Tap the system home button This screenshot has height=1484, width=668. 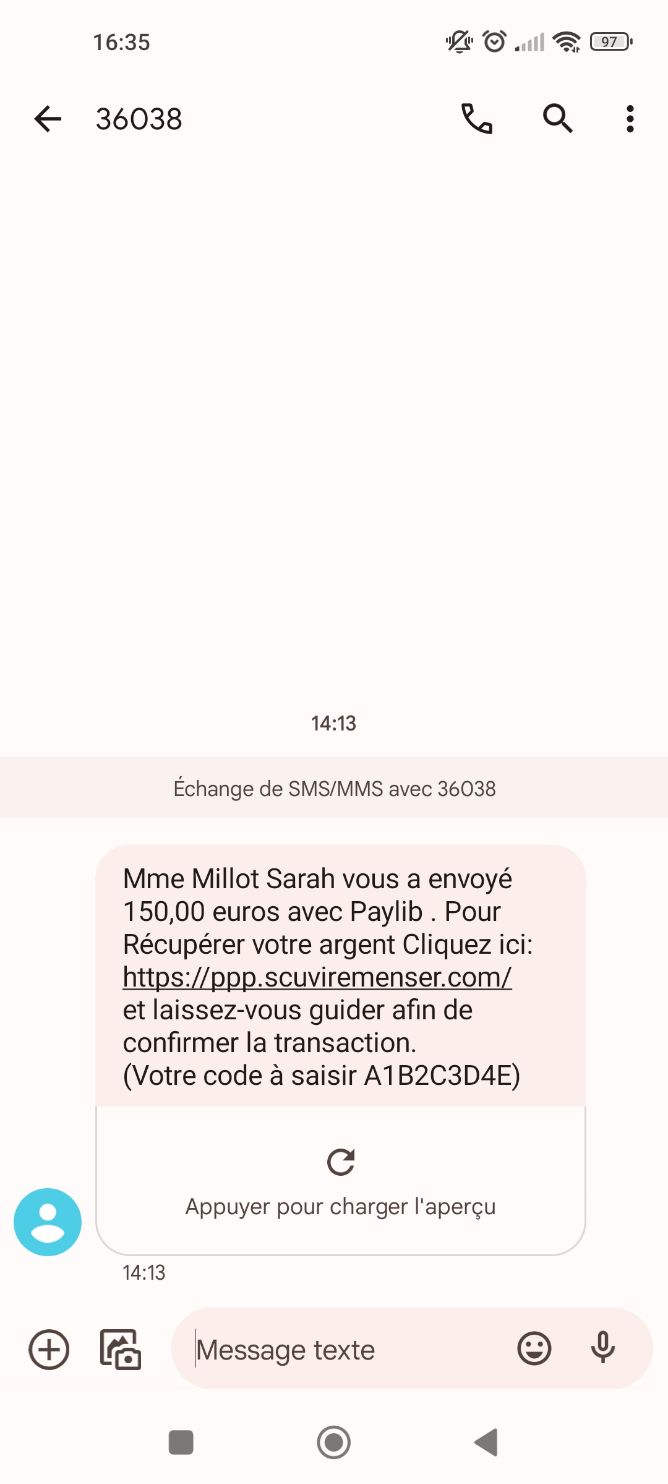point(333,1442)
